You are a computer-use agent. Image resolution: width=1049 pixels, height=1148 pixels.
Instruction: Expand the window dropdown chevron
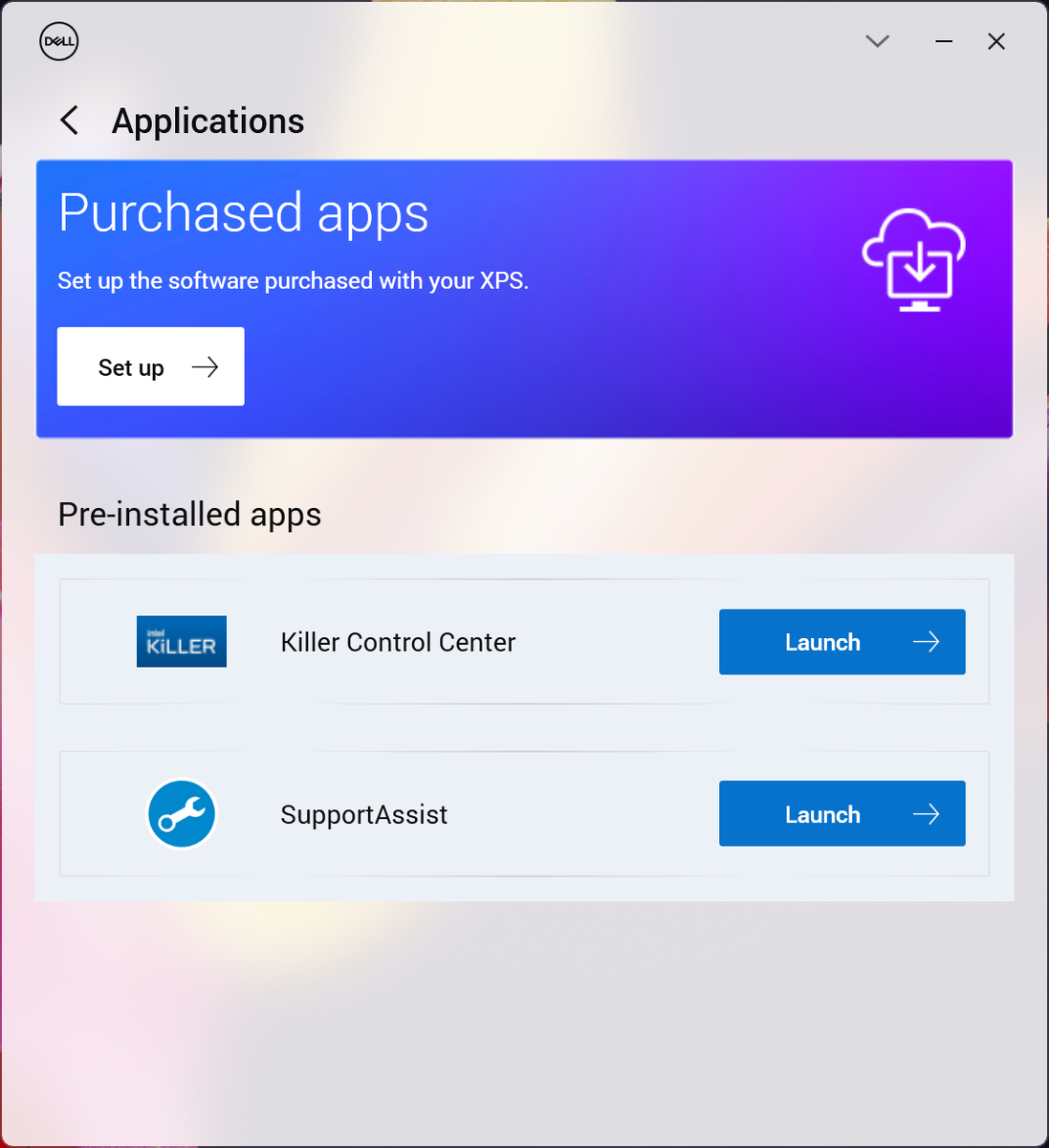coord(877,41)
